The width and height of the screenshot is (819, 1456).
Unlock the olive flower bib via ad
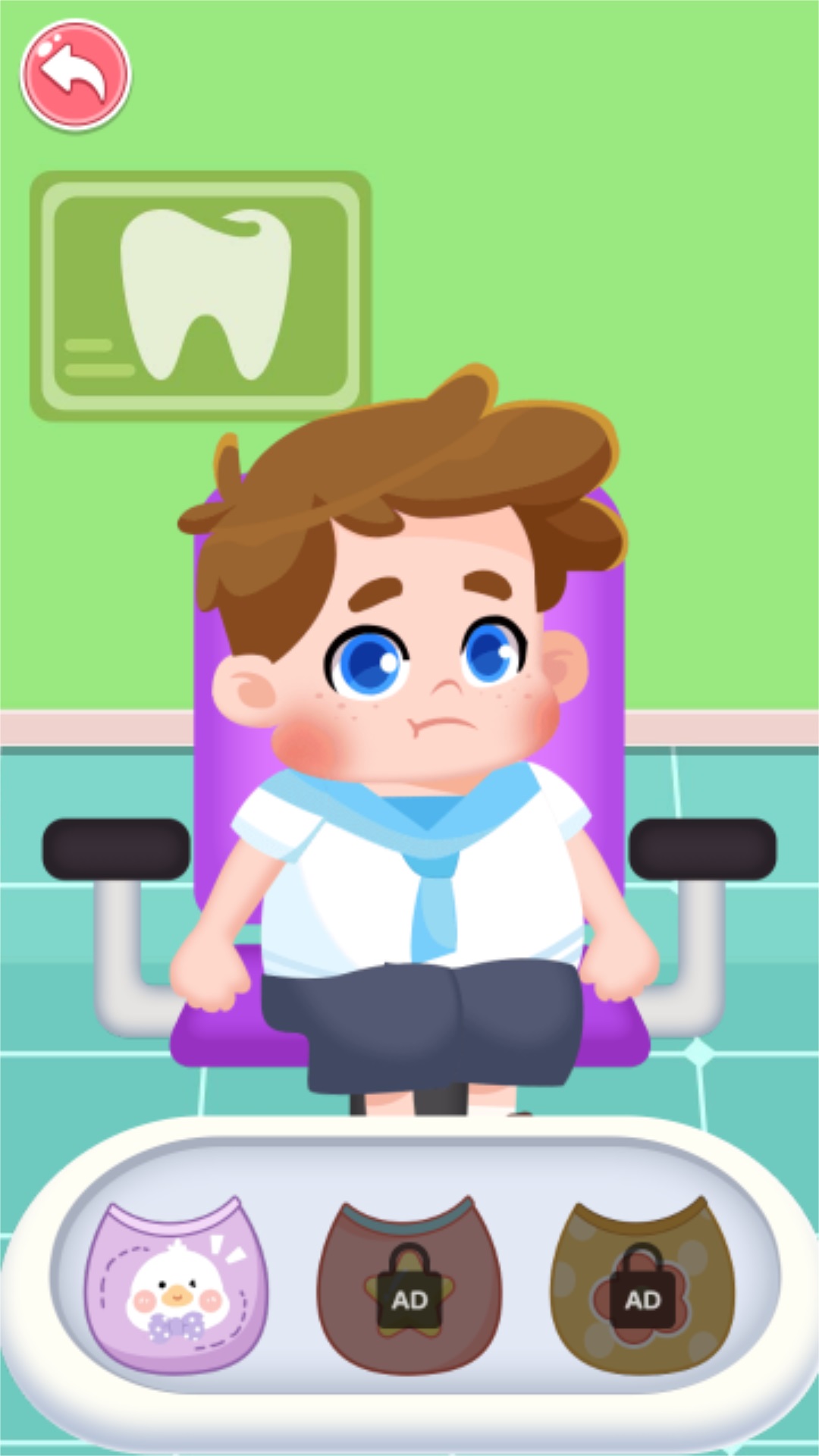point(642,1286)
